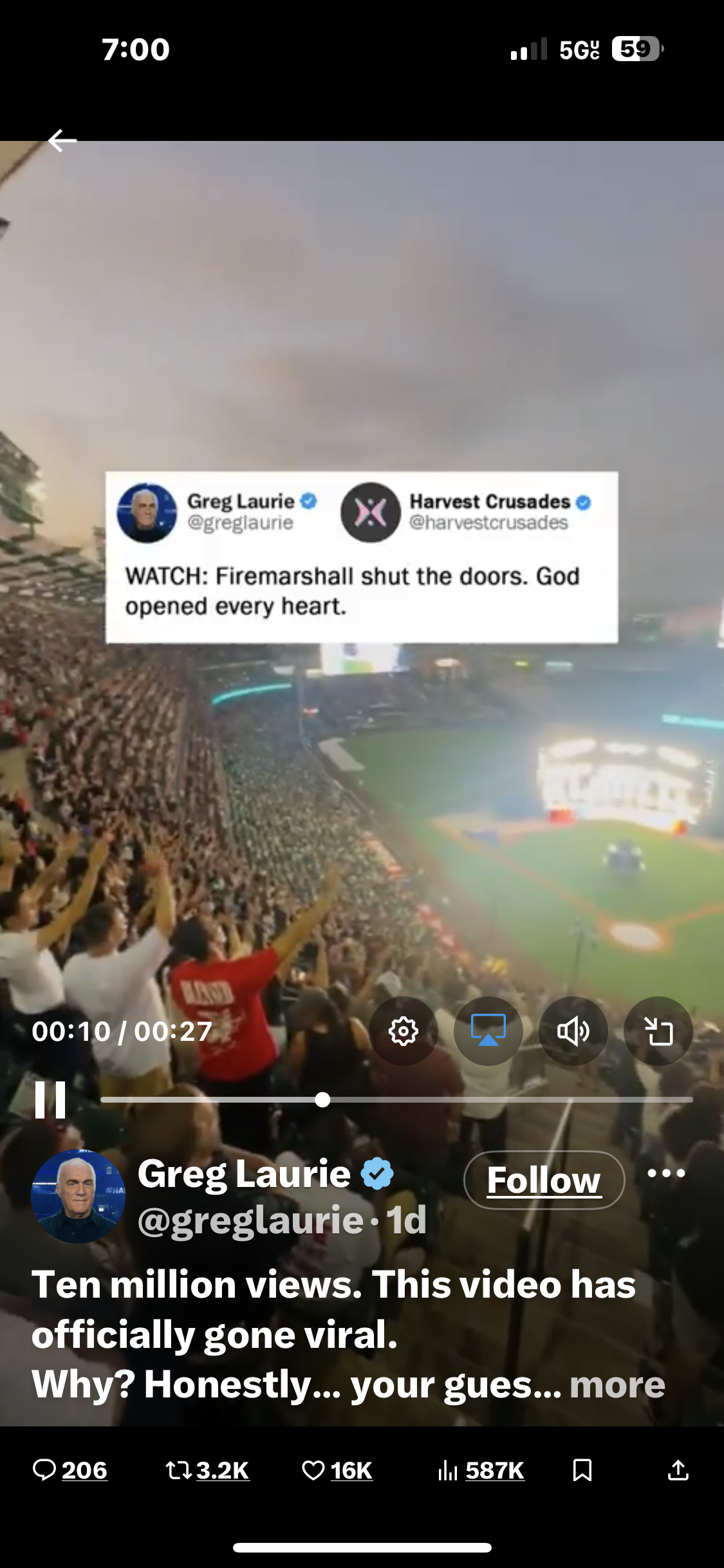The width and height of the screenshot is (724, 1568).
Task: Mute the video sound
Action: click(573, 1031)
